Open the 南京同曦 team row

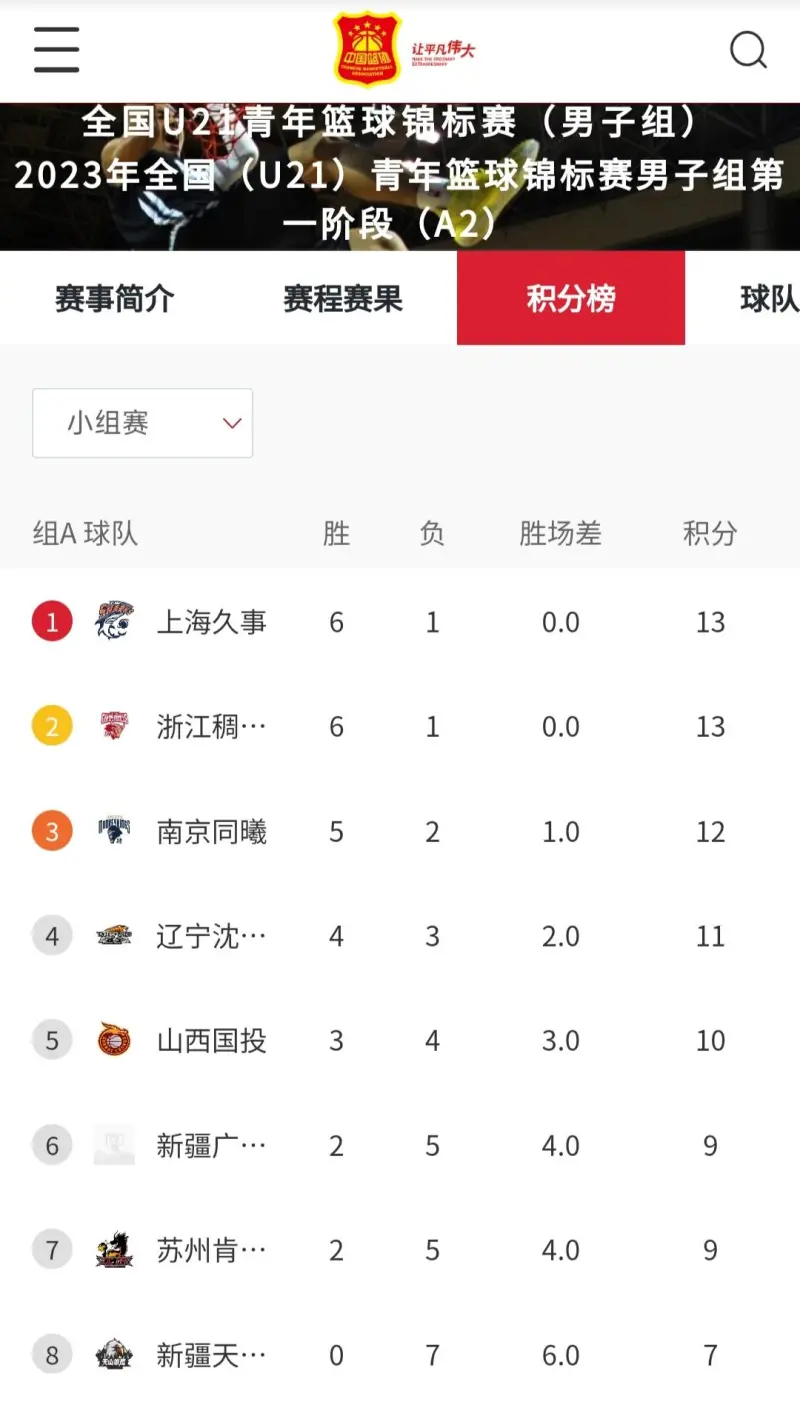click(x=400, y=831)
